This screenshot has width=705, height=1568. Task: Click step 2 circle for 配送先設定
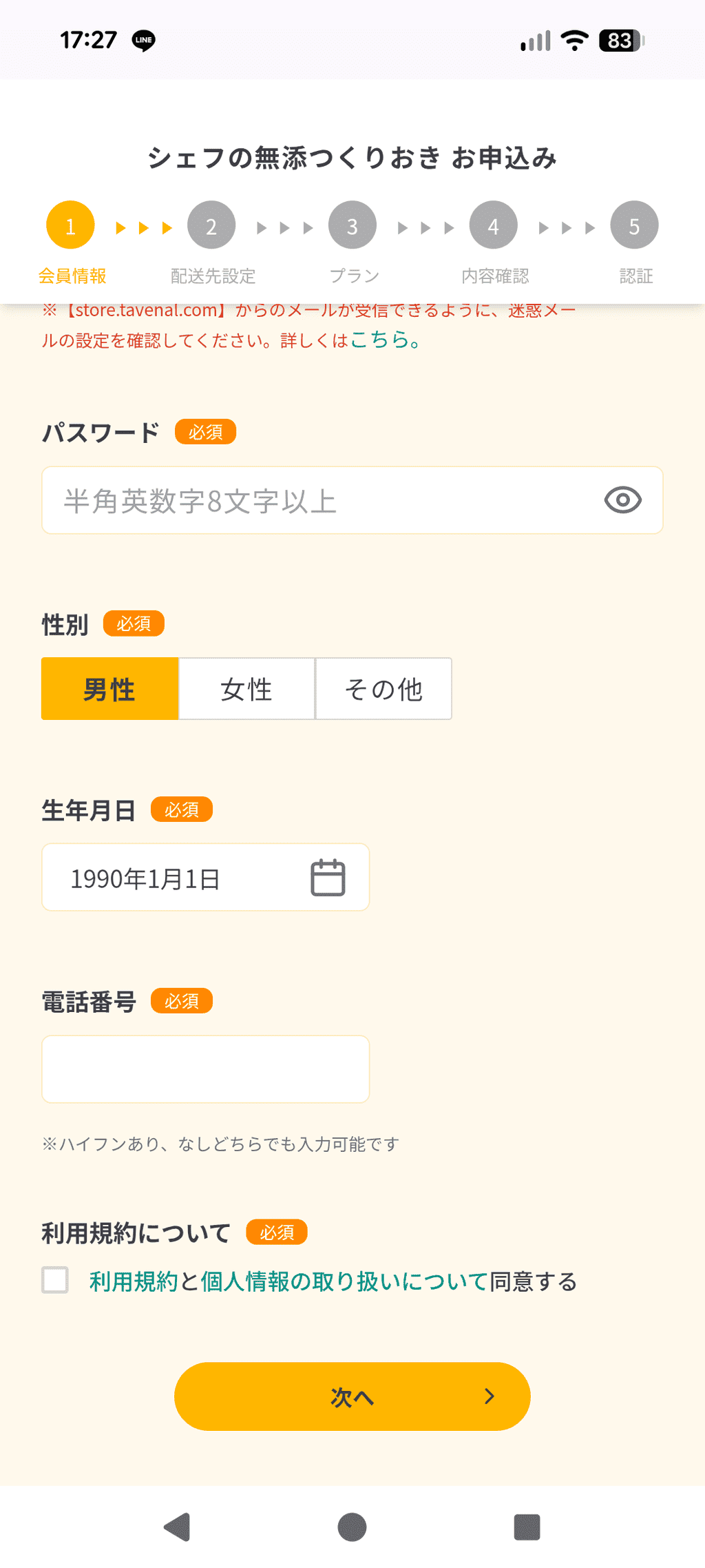211,225
